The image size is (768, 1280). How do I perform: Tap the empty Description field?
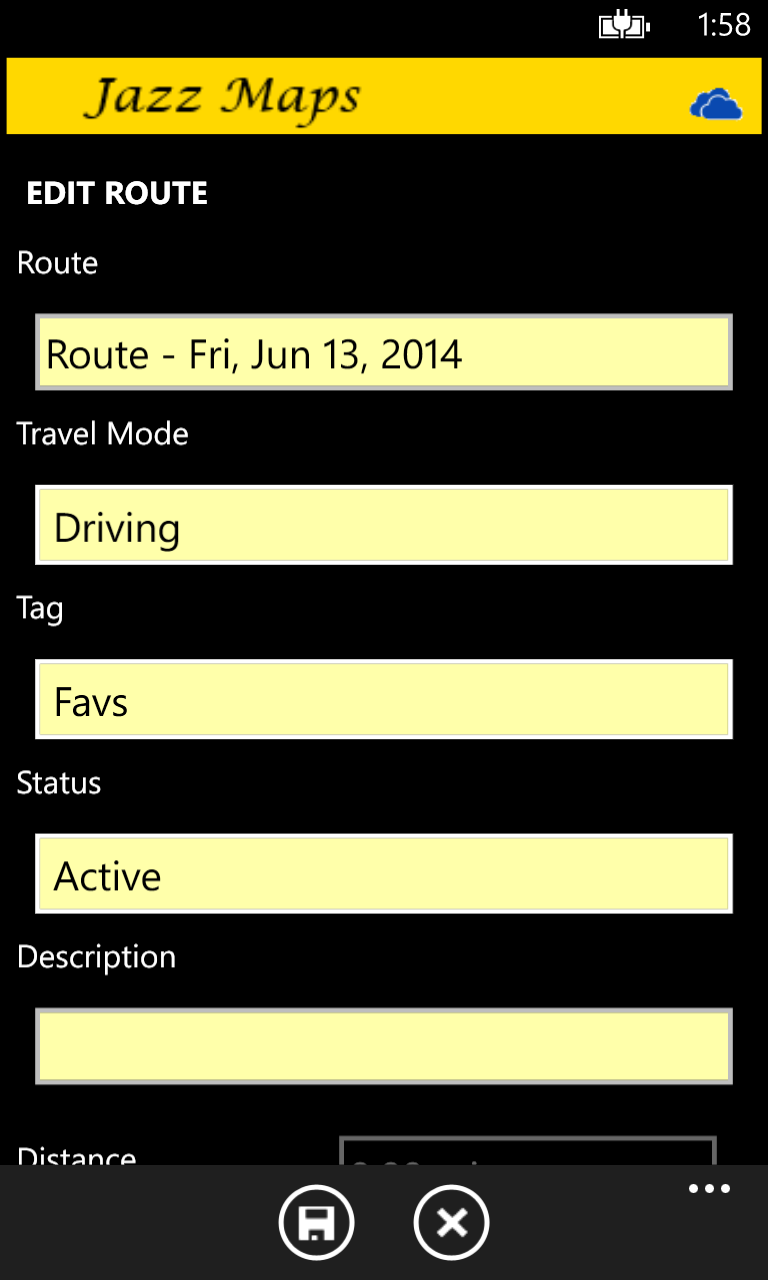point(384,1047)
